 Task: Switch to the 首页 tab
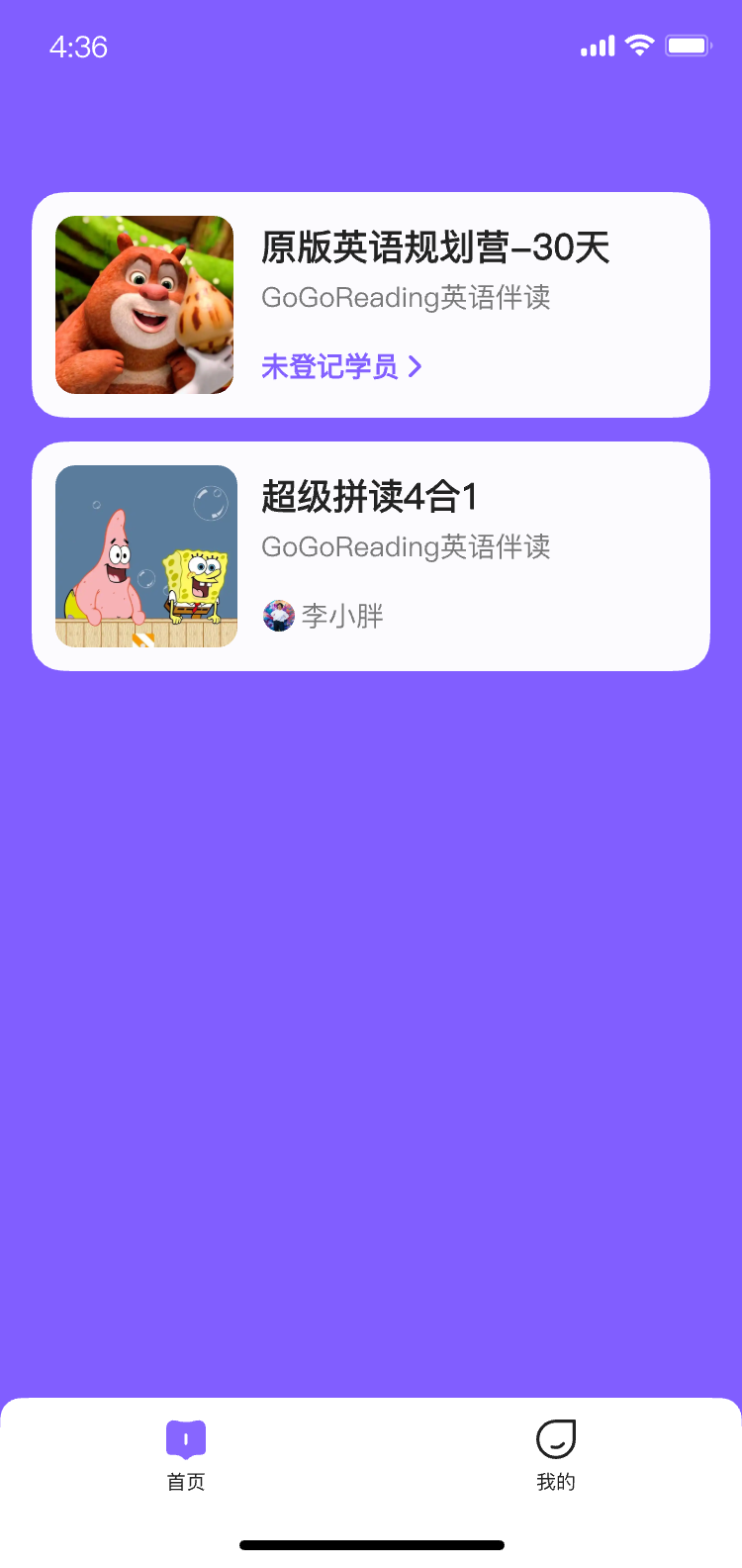click(x=184, y=1455)
